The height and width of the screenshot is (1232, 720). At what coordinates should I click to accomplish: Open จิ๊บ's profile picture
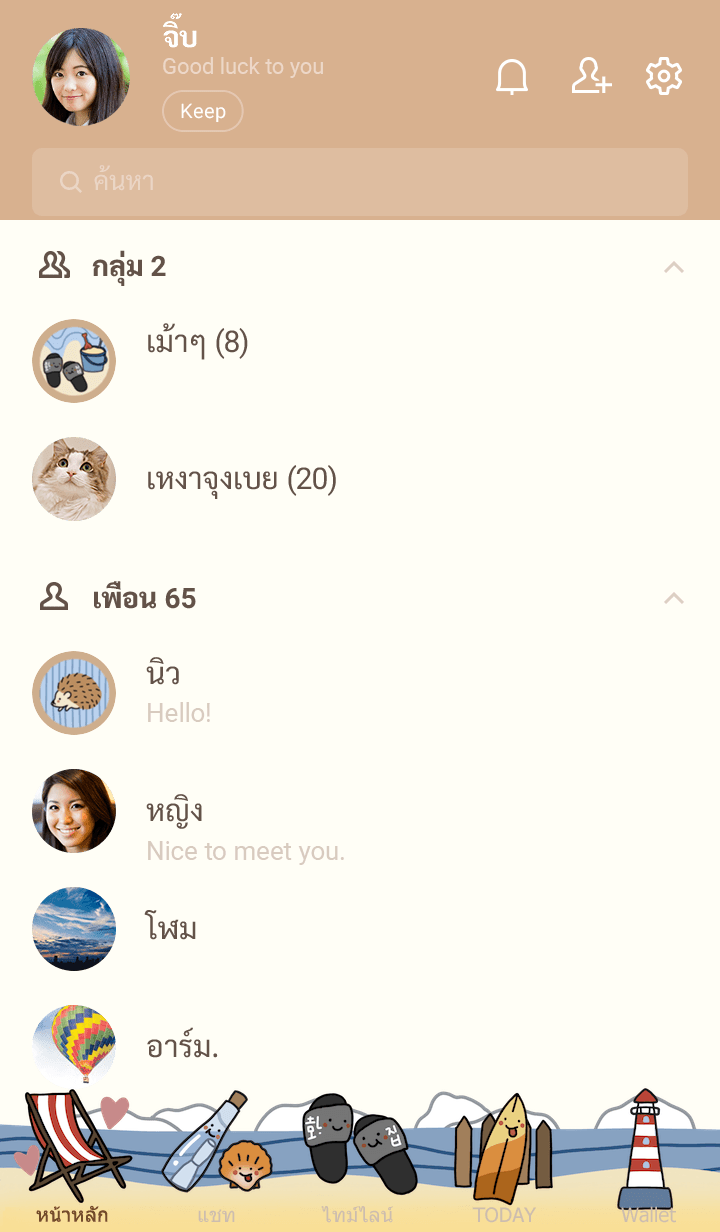[x=81, y=77]
